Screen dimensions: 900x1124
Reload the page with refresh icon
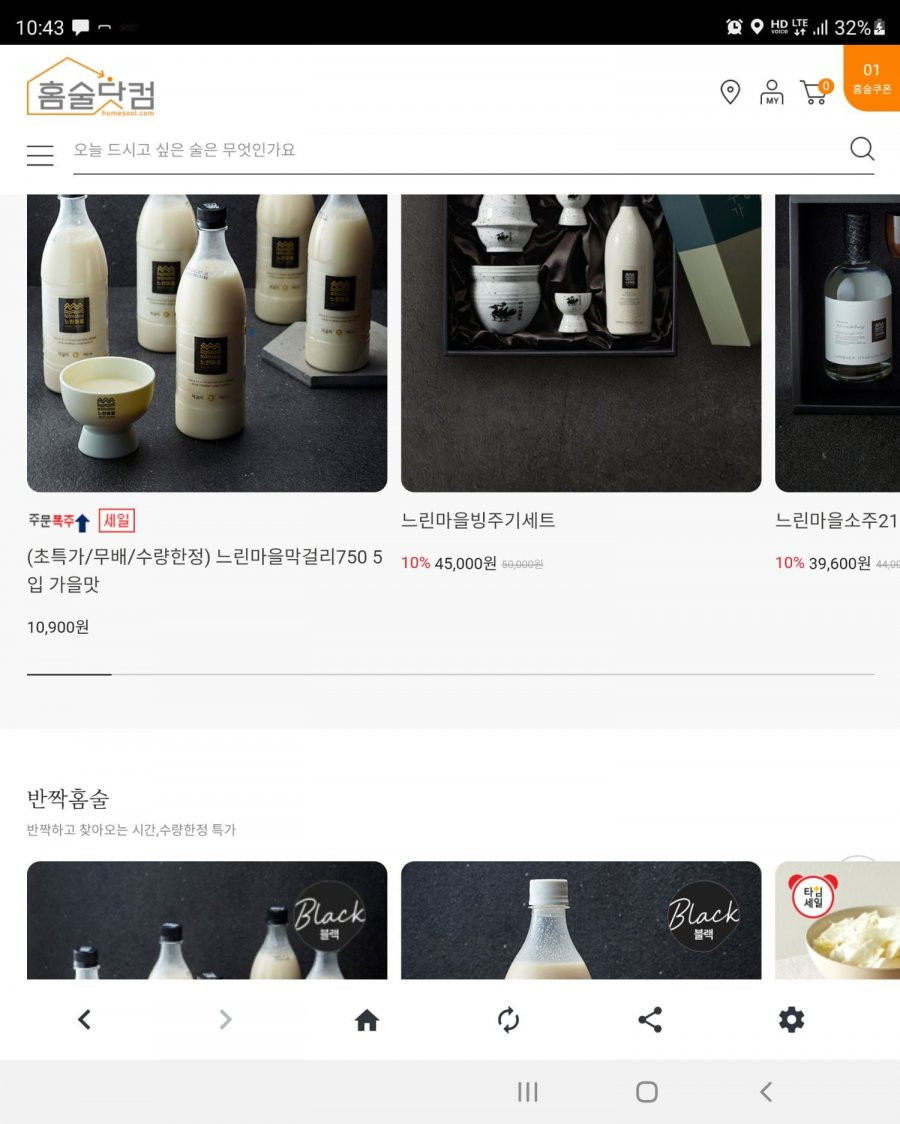coord(508,1020)
